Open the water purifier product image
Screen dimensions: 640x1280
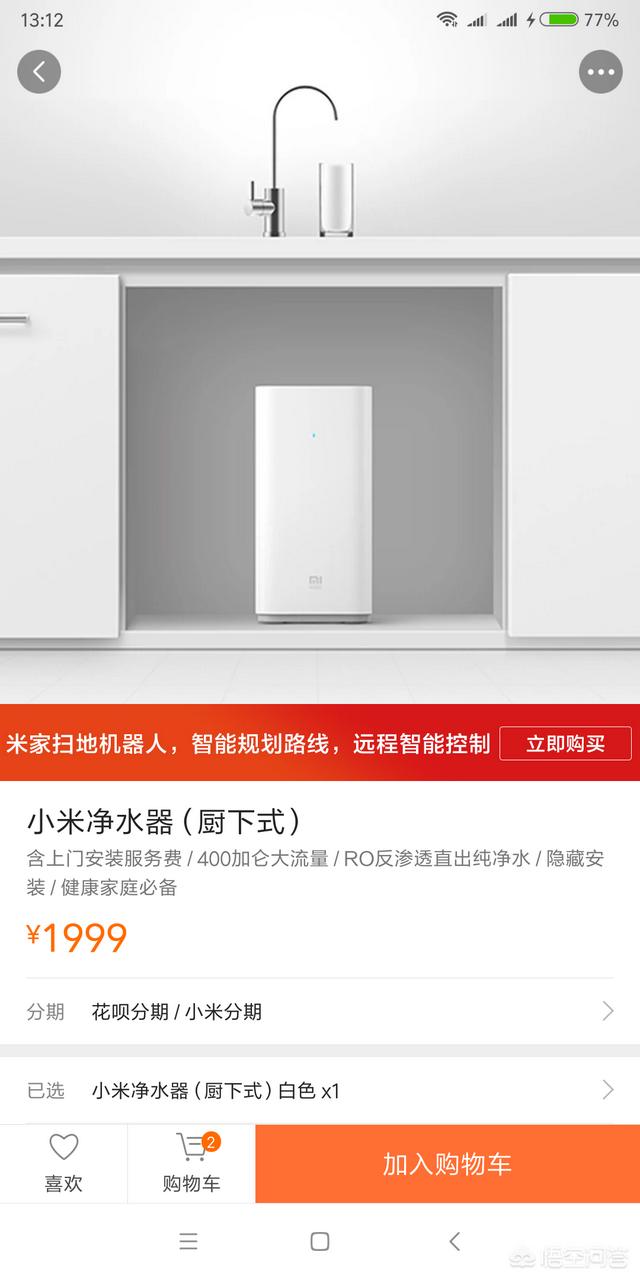pos(314,504)
